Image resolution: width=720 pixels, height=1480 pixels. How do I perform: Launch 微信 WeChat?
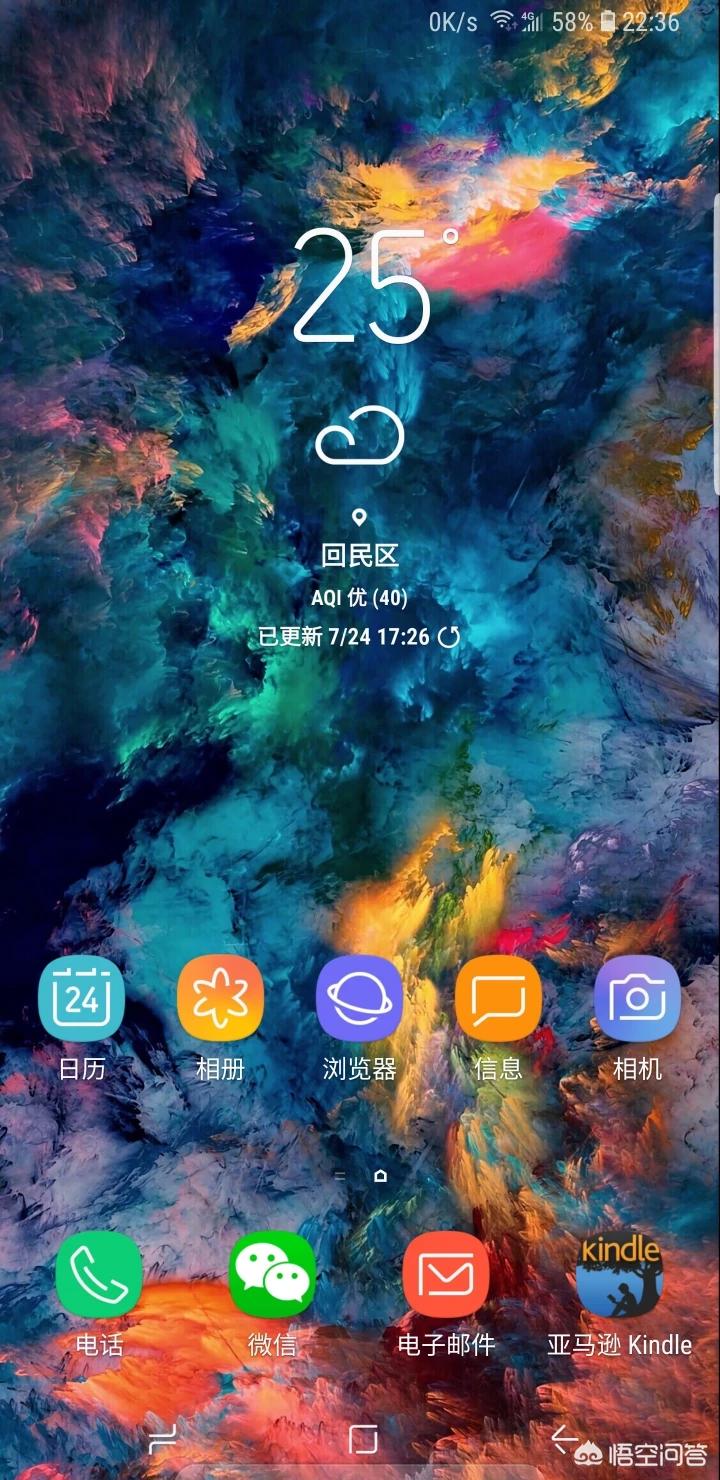(272, 1275)
